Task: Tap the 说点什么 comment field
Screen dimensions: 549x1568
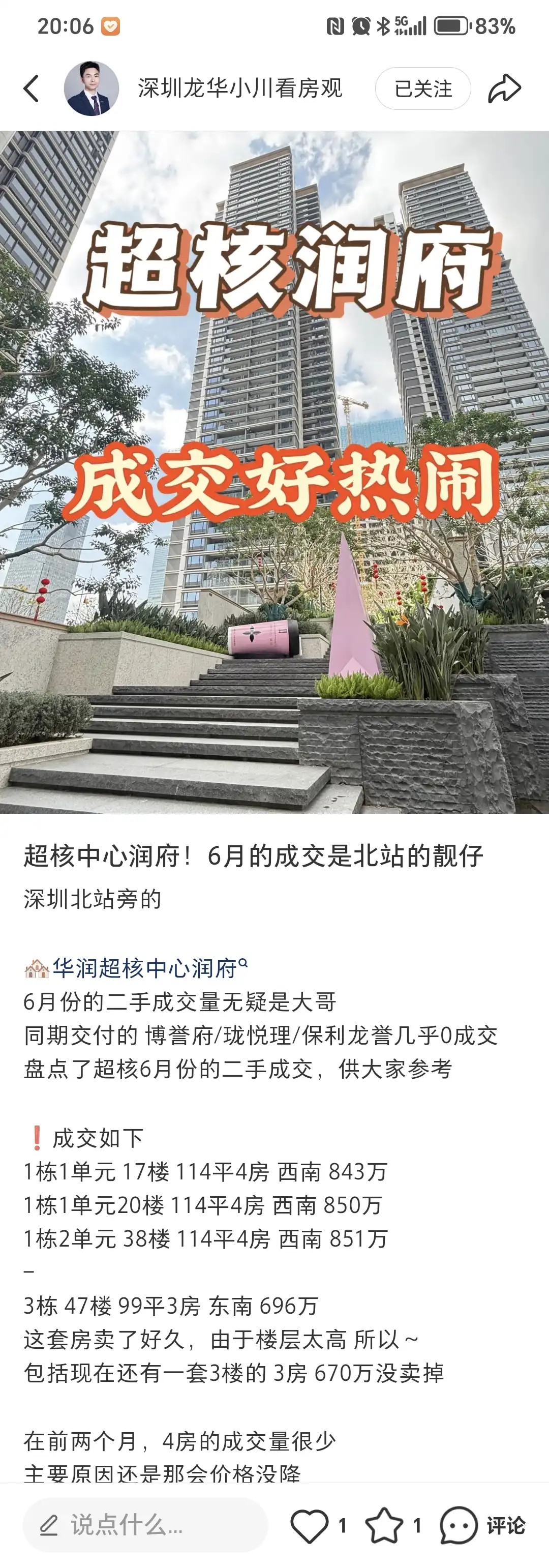Action: [x=145, y=1525]
